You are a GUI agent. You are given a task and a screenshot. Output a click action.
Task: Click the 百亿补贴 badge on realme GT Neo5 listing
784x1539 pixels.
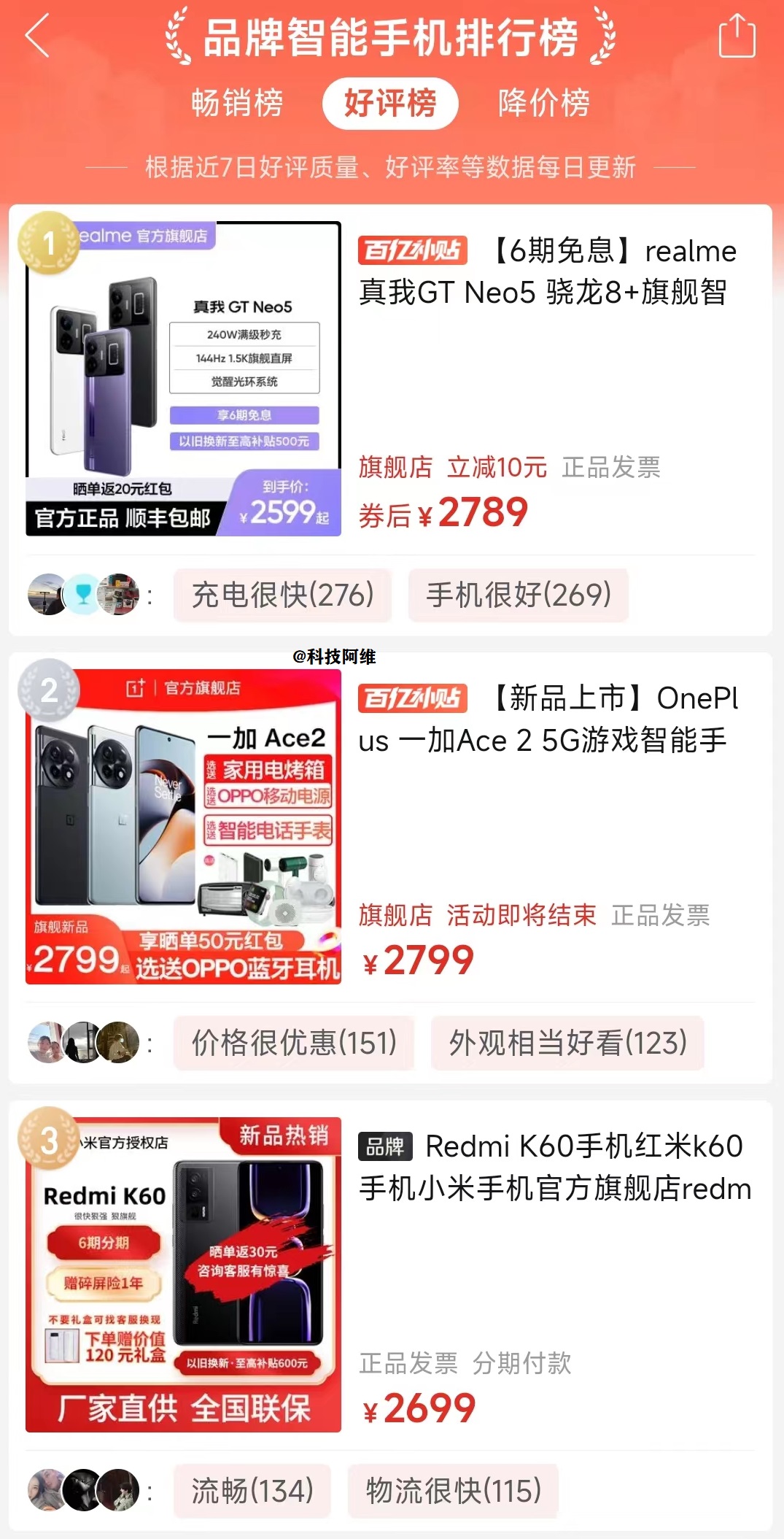[x=412, y=251]
